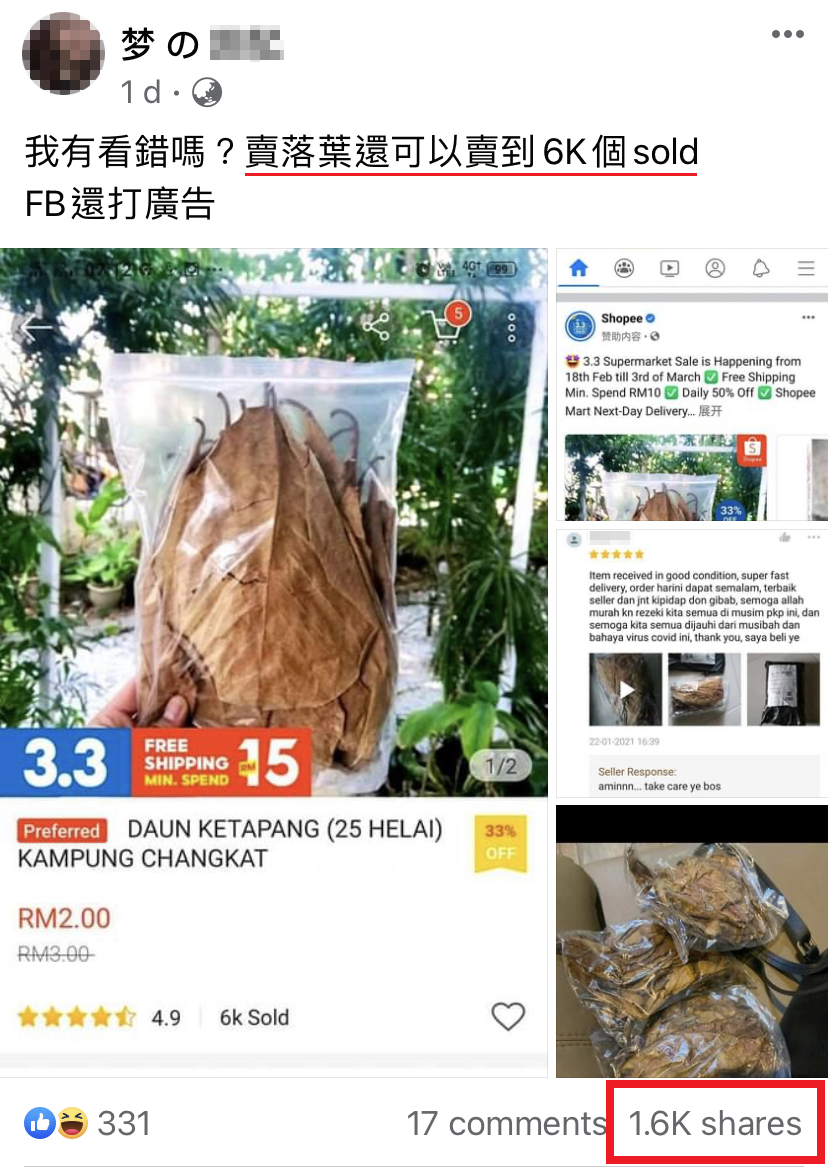Open the poster's profile picture

click(62, 54)
